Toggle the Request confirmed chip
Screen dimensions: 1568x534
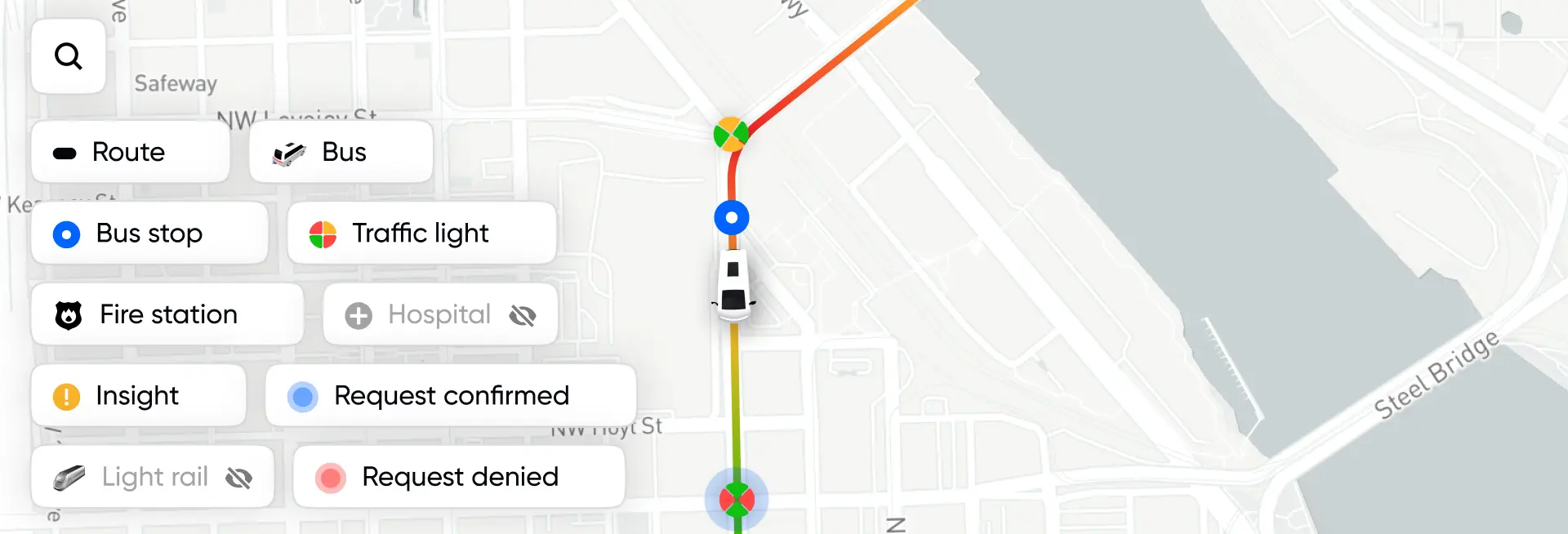click(450, 396)
